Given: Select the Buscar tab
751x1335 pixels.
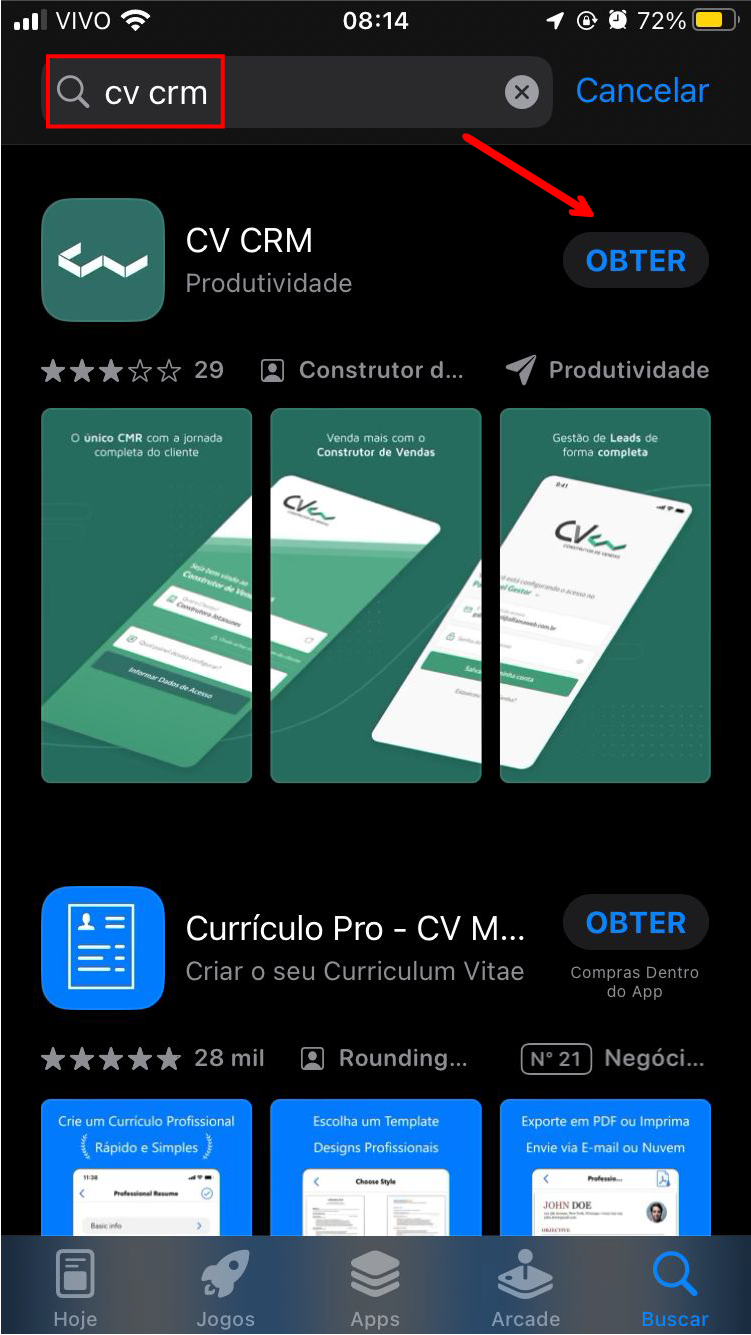Looking at the screenshot, I should point(675,1288).
